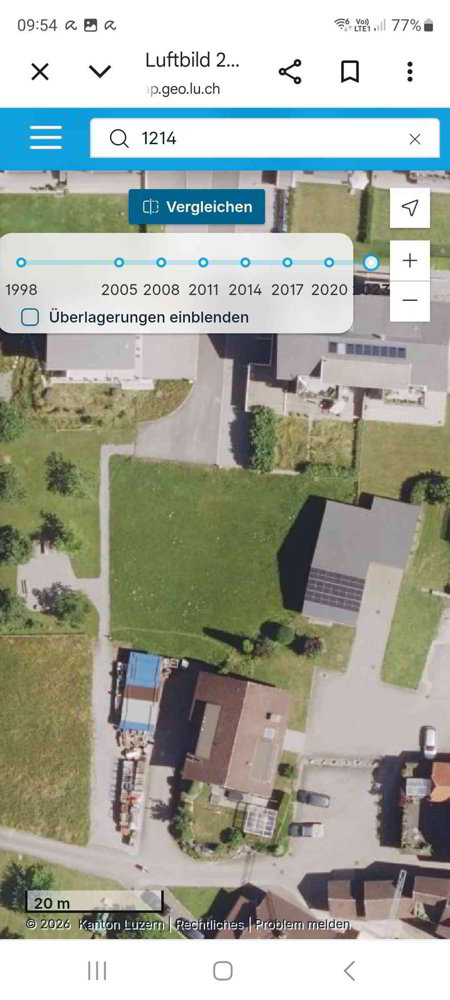The height and width of the screenshot is (1000, 450).
Task: Select the 2020 aerial image
Action: pyautogui.click(x=329, y=262)
